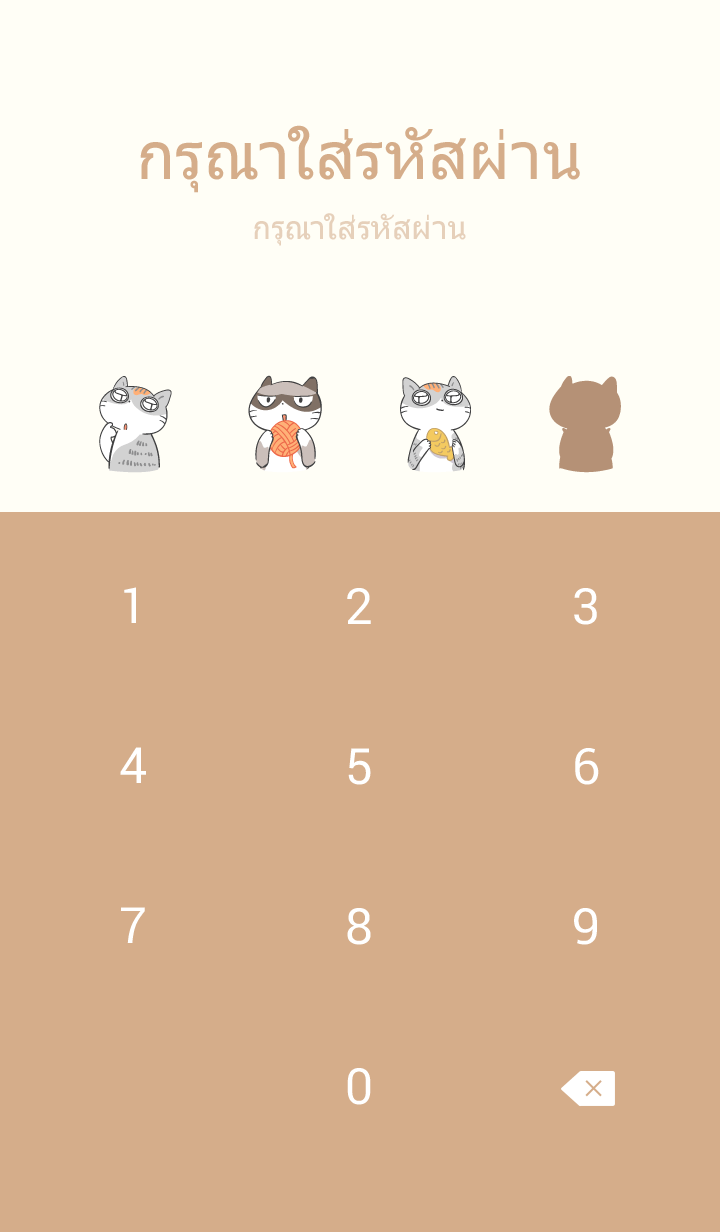Screen dimensions: 720x1232
Task: Select digit 3 key
Action: click(586, 607)
